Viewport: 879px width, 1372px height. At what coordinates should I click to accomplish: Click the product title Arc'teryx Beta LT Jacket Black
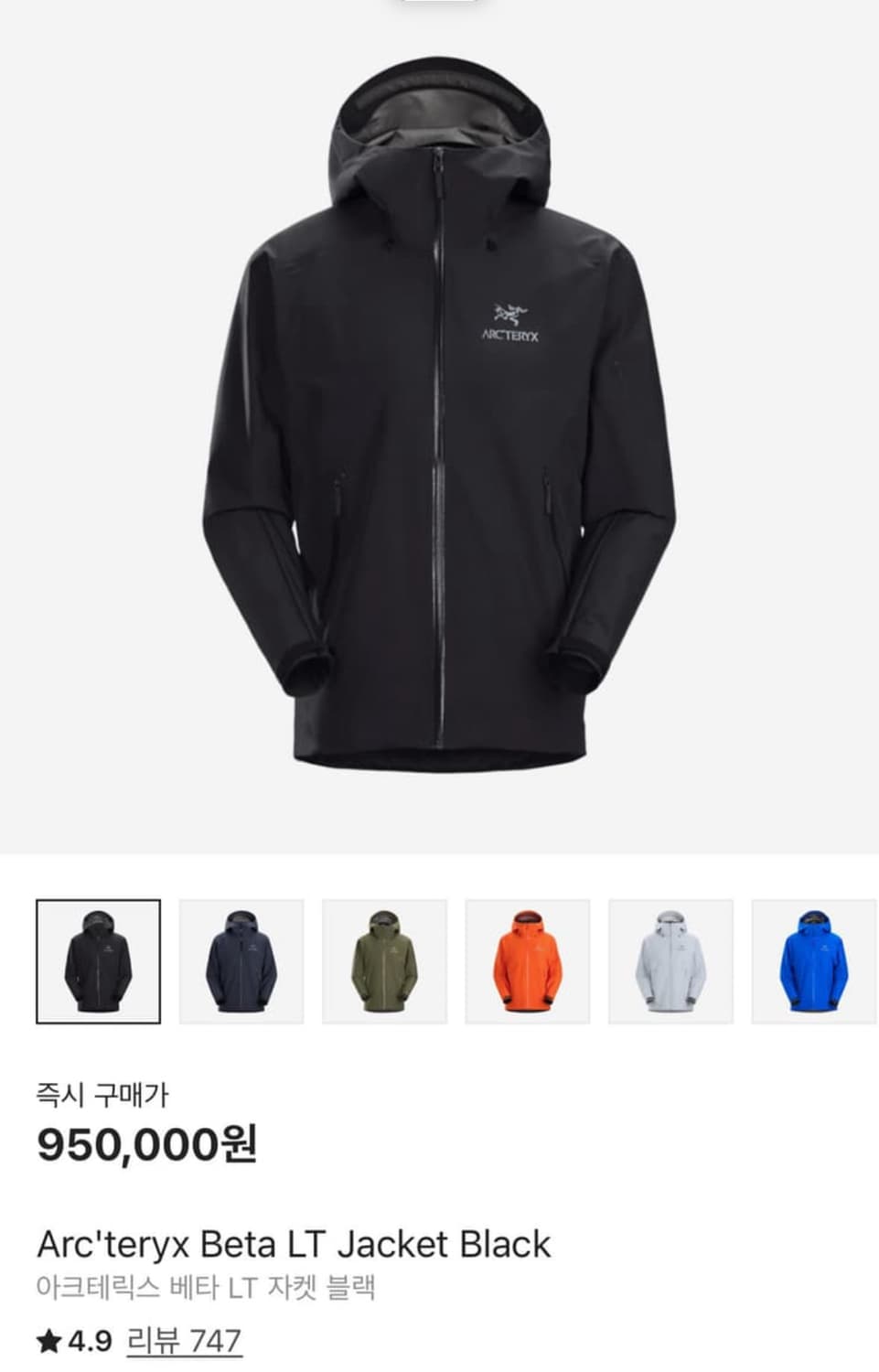point(293,1242)
